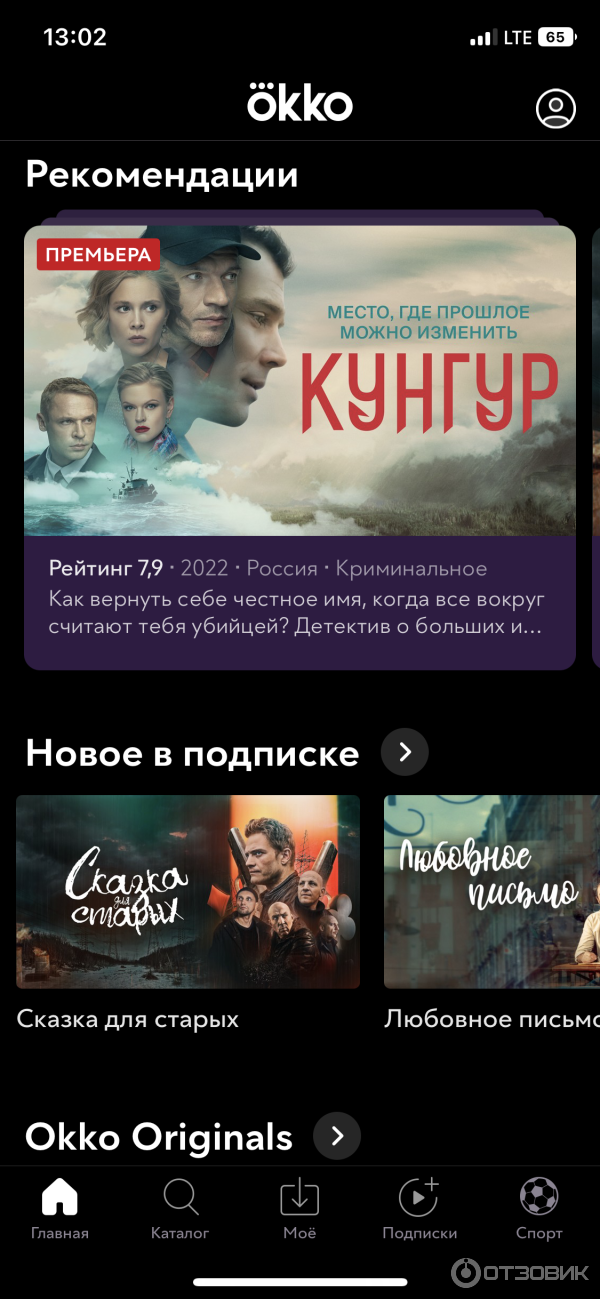Go to the Моё downloads tab

tap(299, 1208)
